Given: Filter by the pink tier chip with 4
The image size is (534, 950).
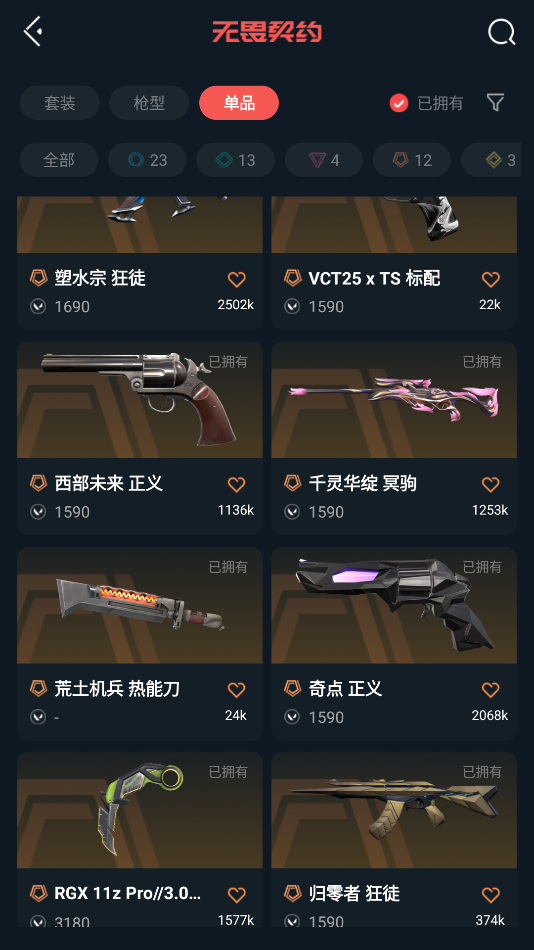Looking at the screenshot, I should (x=324, y=160).
